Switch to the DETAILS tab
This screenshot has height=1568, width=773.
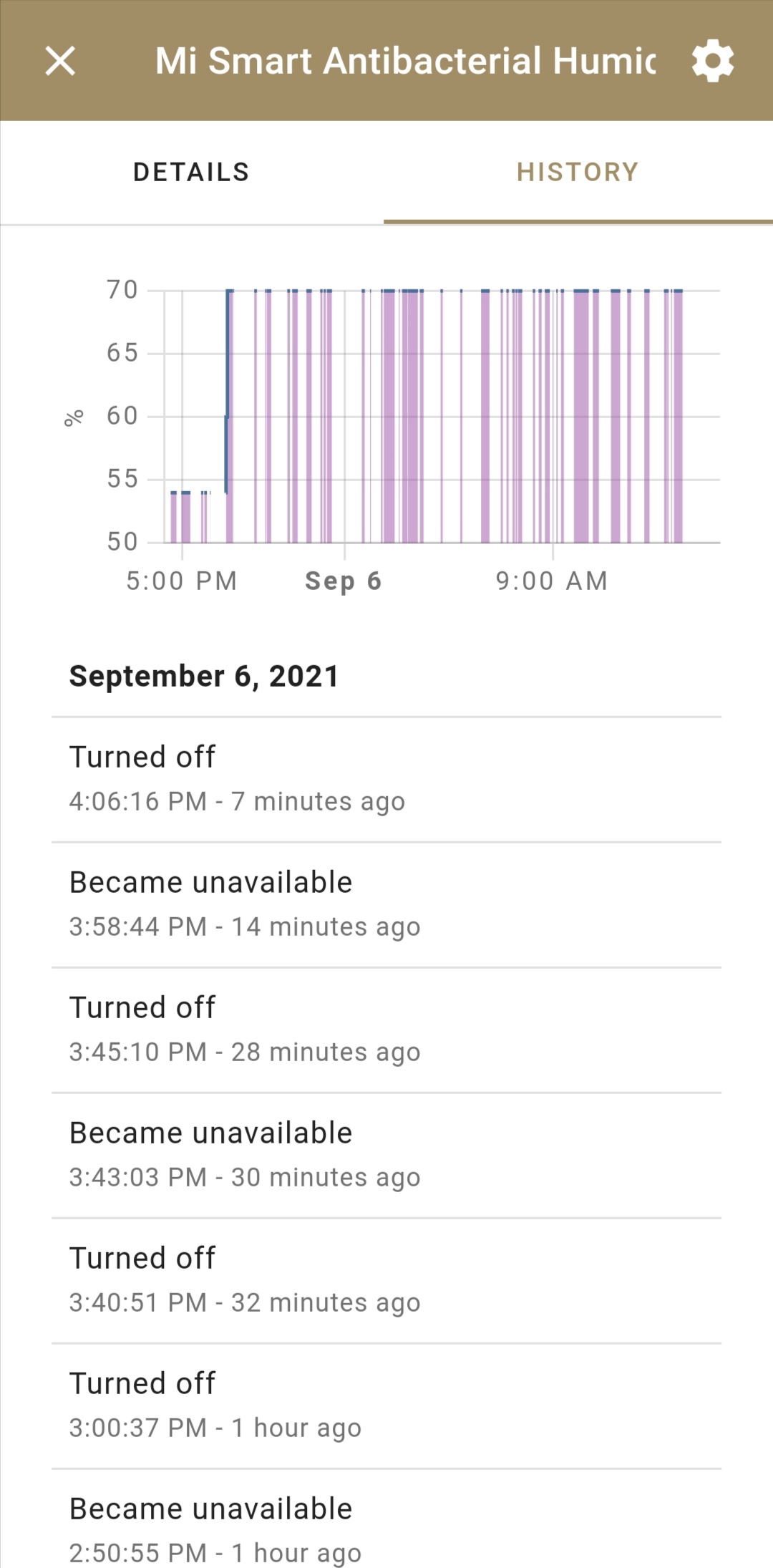click(x=190, y=172)
